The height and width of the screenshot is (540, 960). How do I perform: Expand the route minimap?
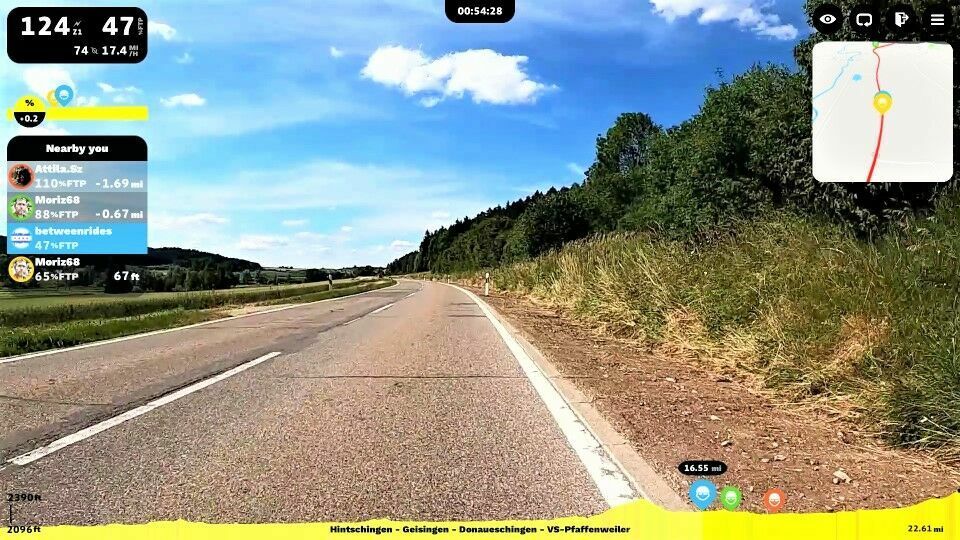(x=882, y=112)
